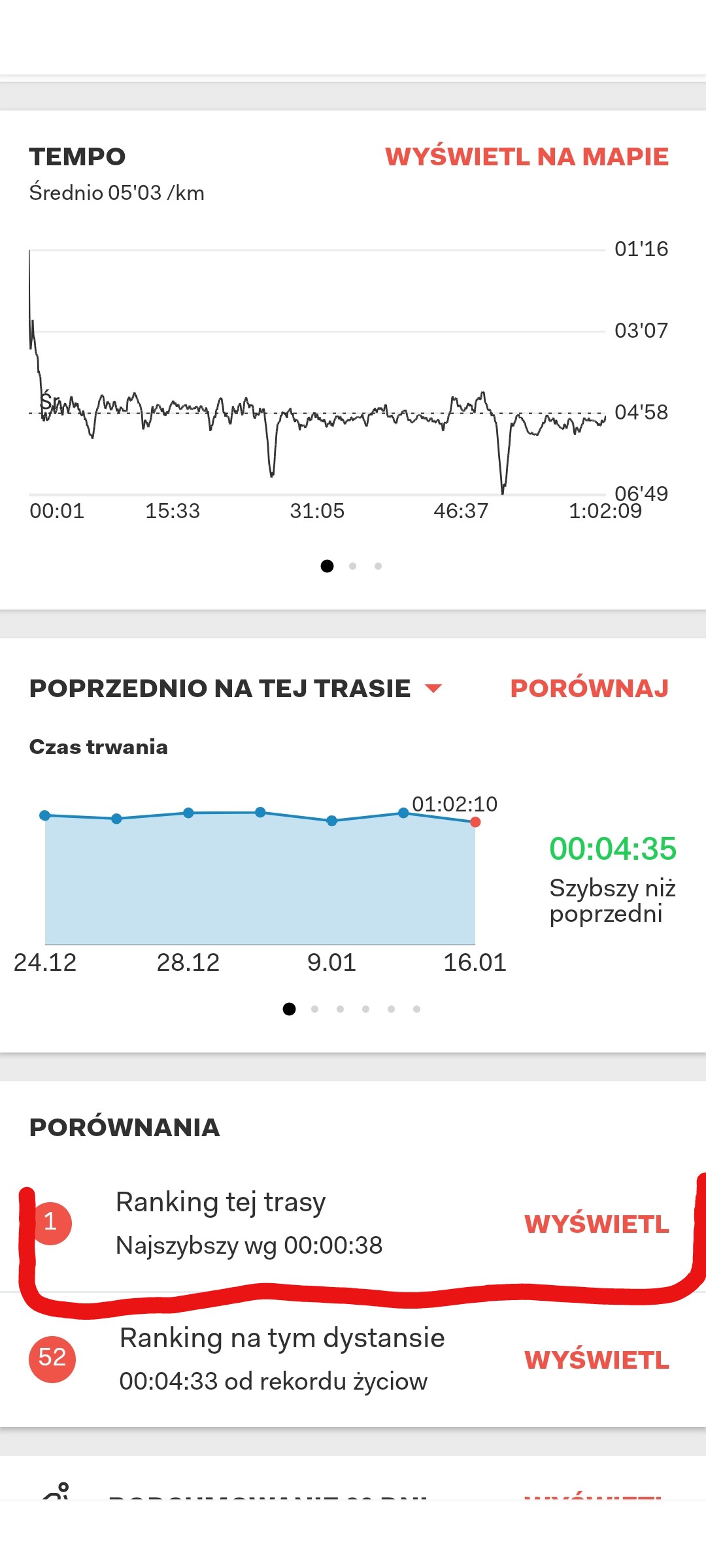
Task: Open POPRZEDNIO NA TEJ TRASIE dropdown
Action: coord(433,689)
